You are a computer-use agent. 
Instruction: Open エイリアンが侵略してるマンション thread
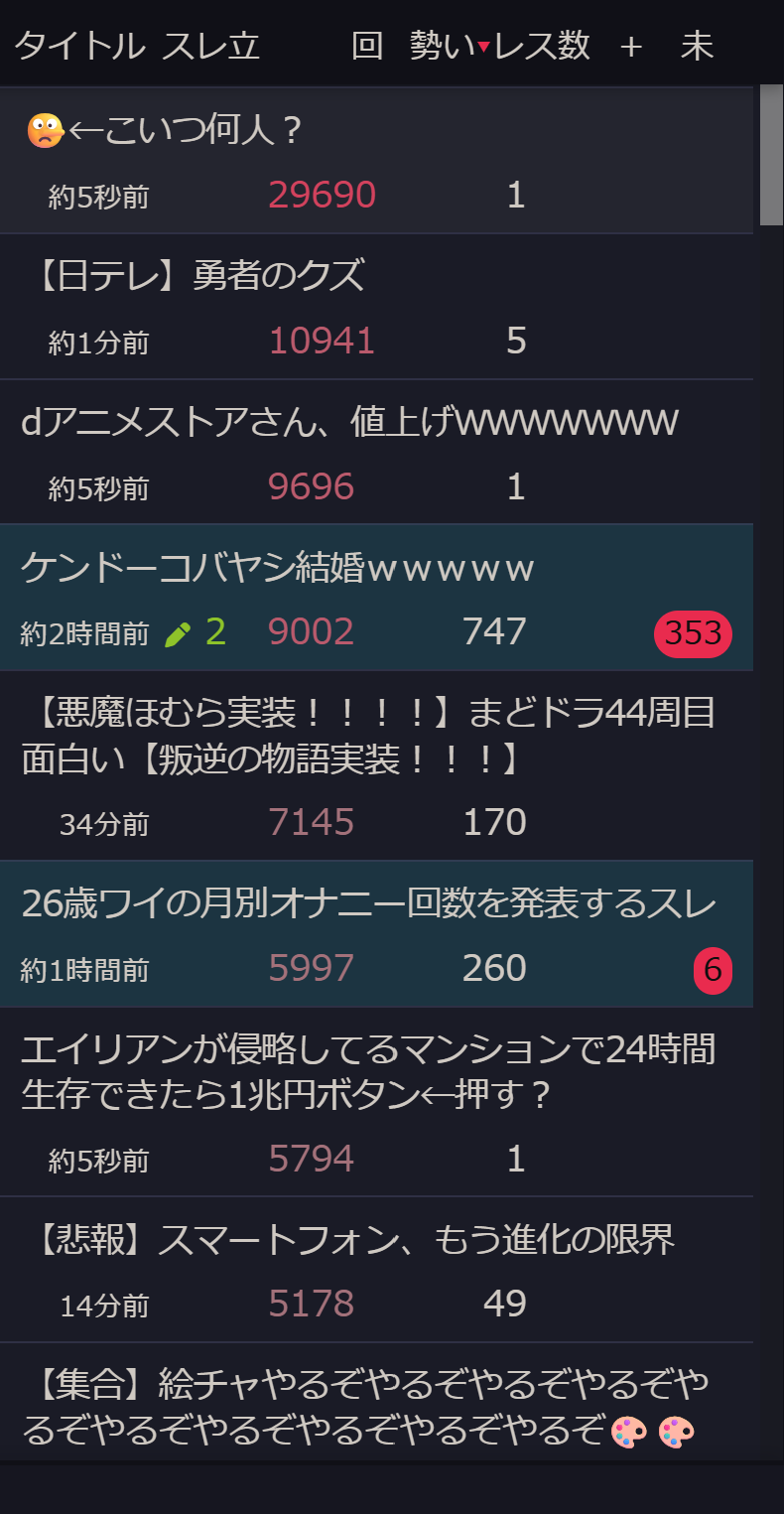[x=367, y=1070]
